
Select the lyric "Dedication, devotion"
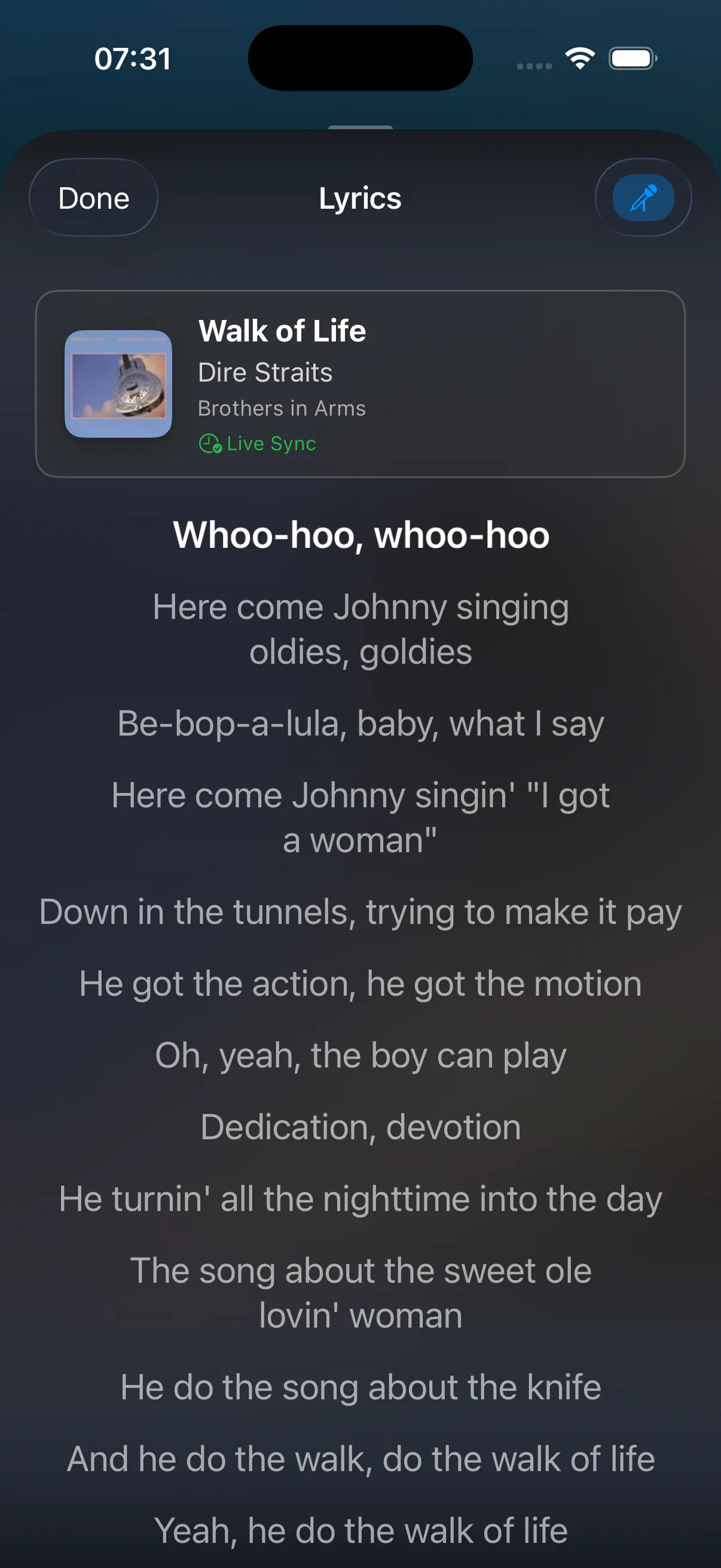tap(361, 1127)
